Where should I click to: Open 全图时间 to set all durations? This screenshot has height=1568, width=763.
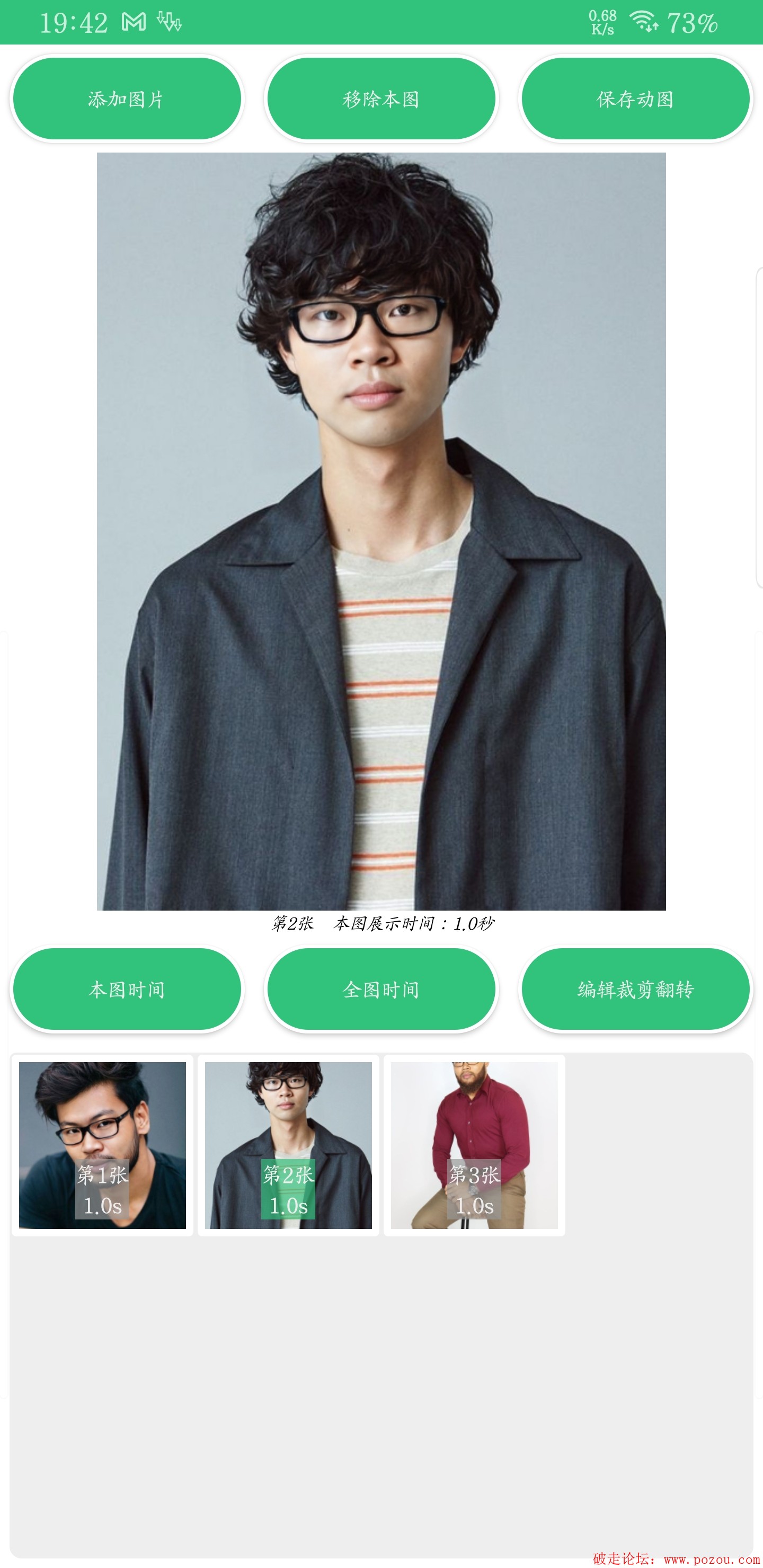(381, 989)
